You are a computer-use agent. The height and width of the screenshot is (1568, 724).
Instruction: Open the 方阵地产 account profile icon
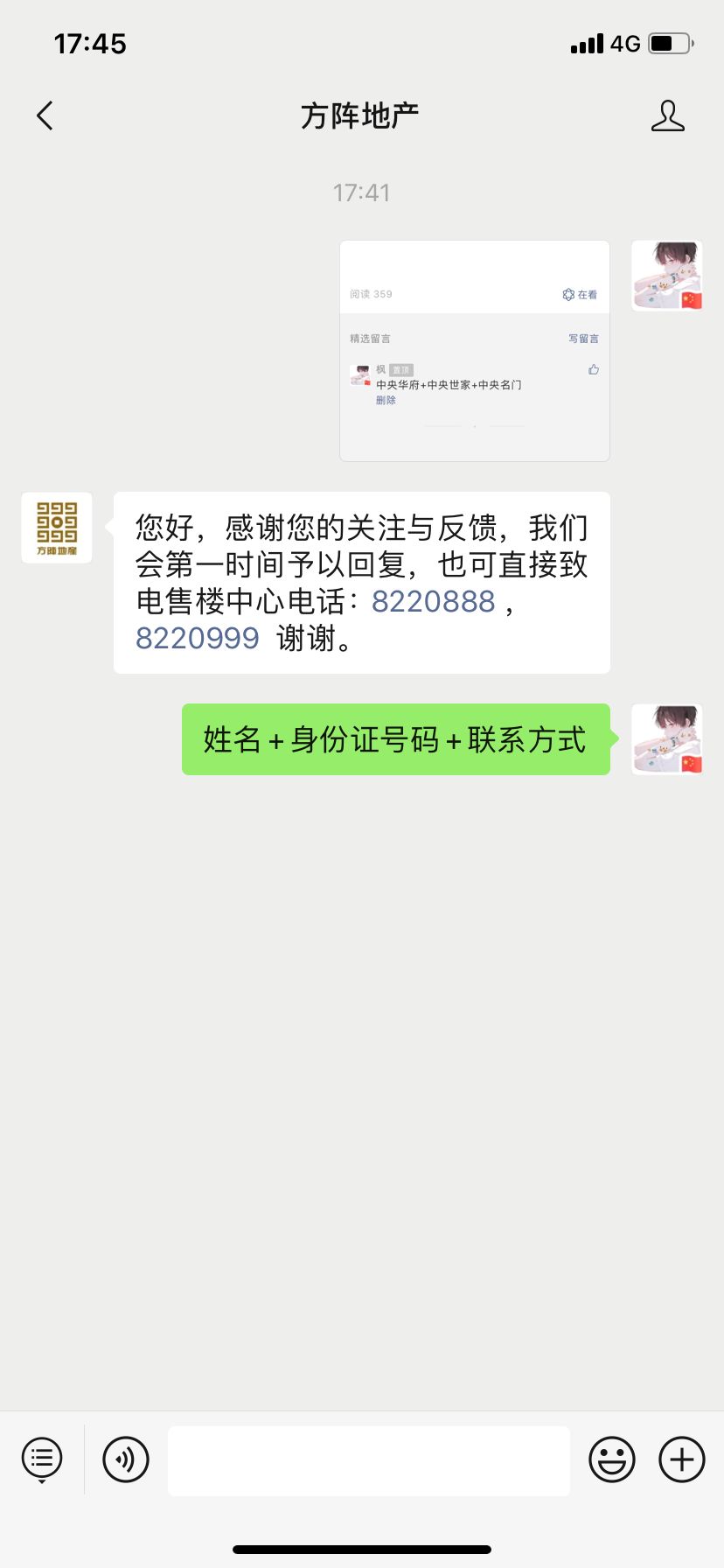(x=667, y=115)
